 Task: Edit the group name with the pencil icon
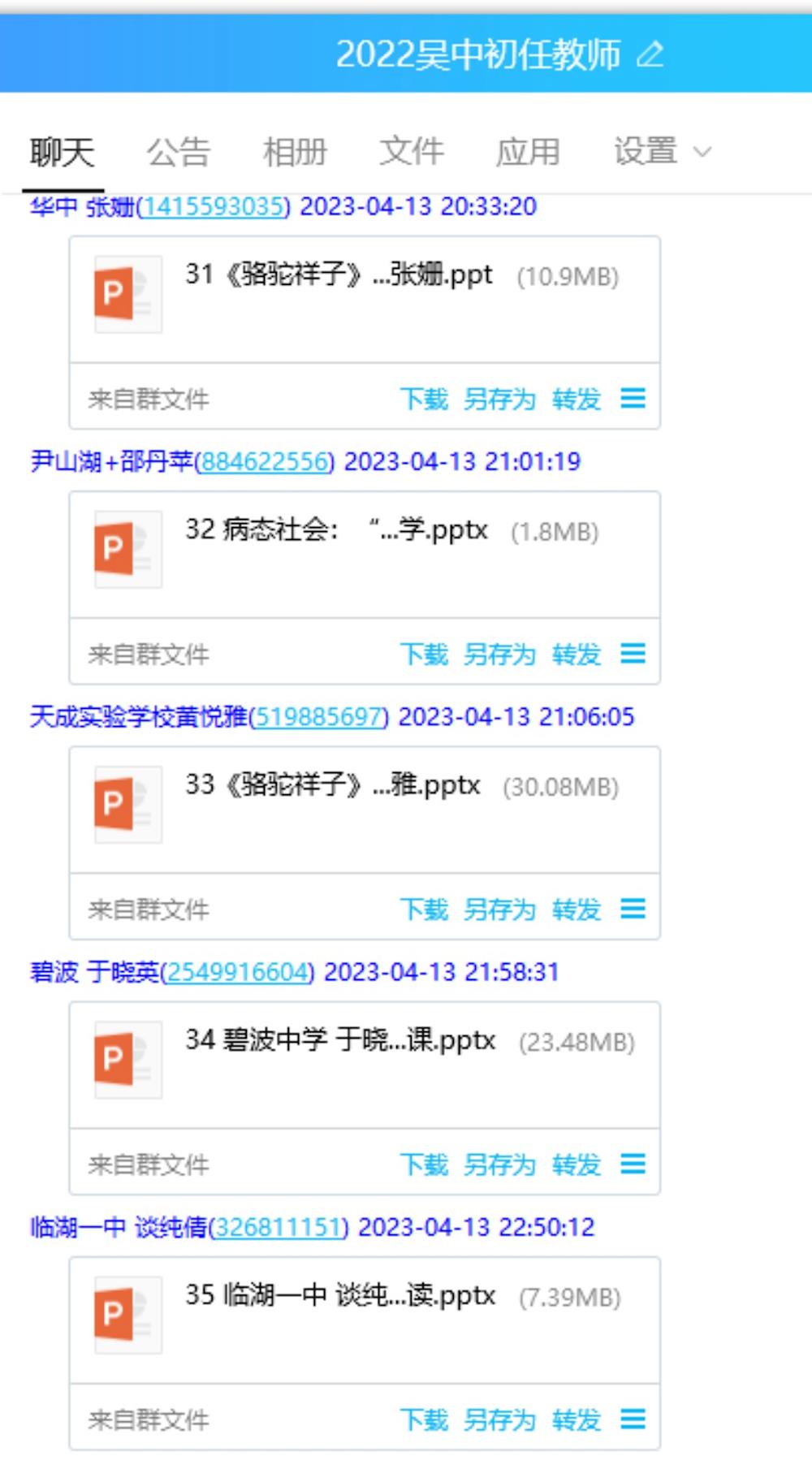point(650,54)
